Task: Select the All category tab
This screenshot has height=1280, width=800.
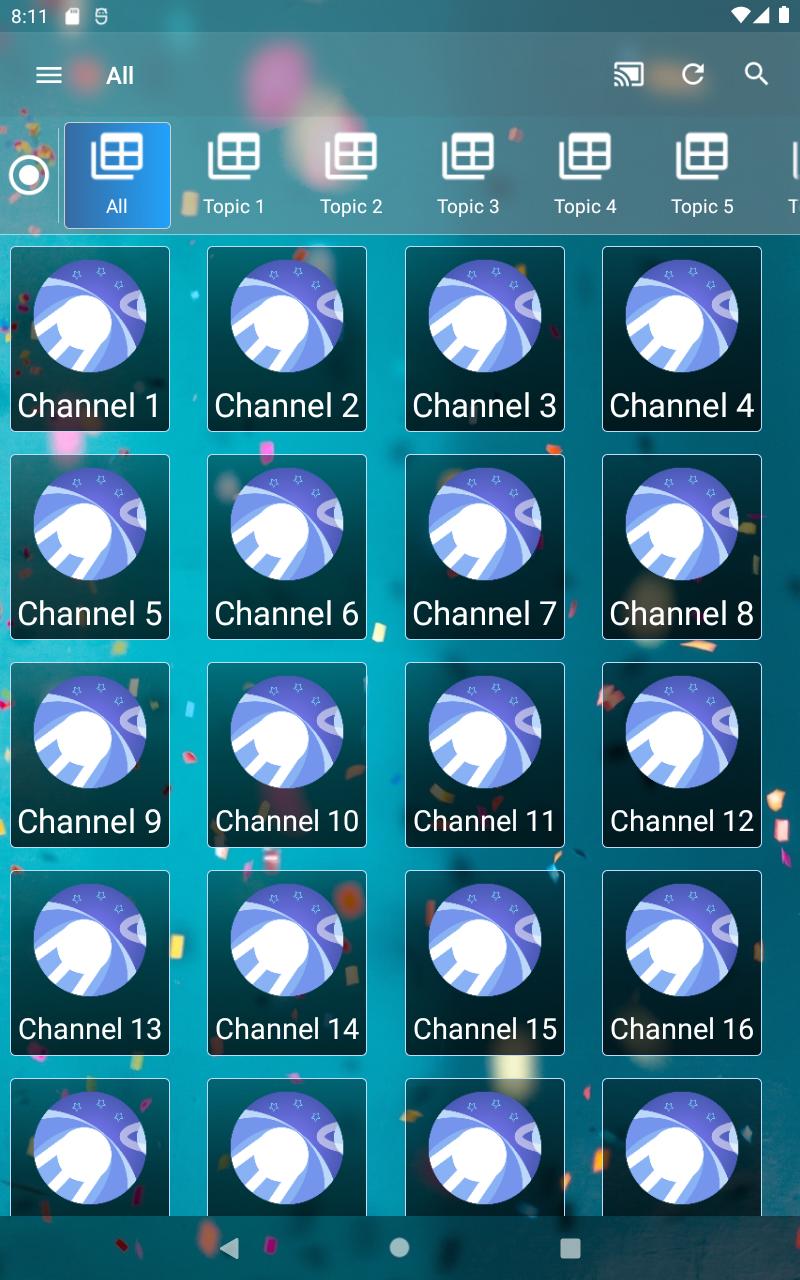Action: pos(117,176)
